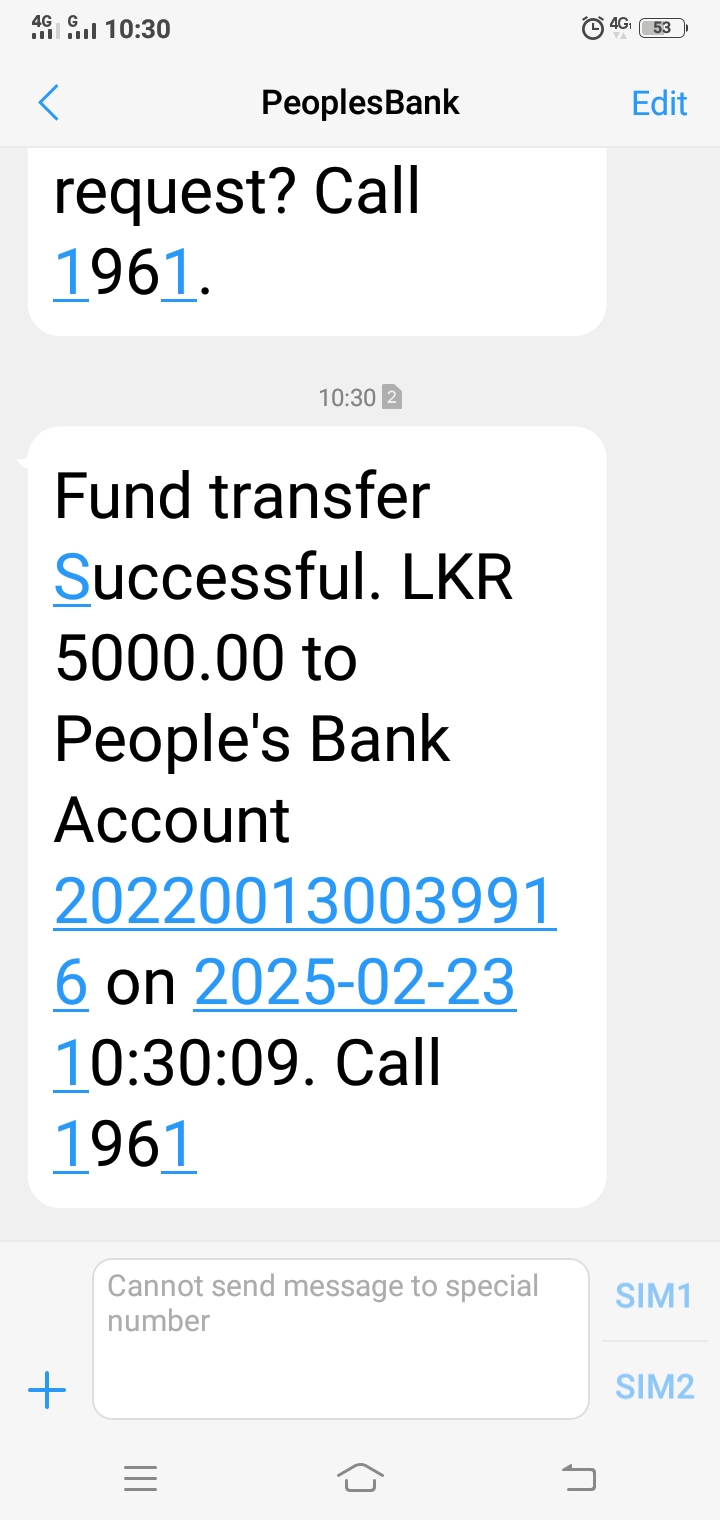The height and width of the screenshot is (1520, 720).
Task: Tap the date link 2025-02-23
Action: pyautogui.click(x=355, y=983)
